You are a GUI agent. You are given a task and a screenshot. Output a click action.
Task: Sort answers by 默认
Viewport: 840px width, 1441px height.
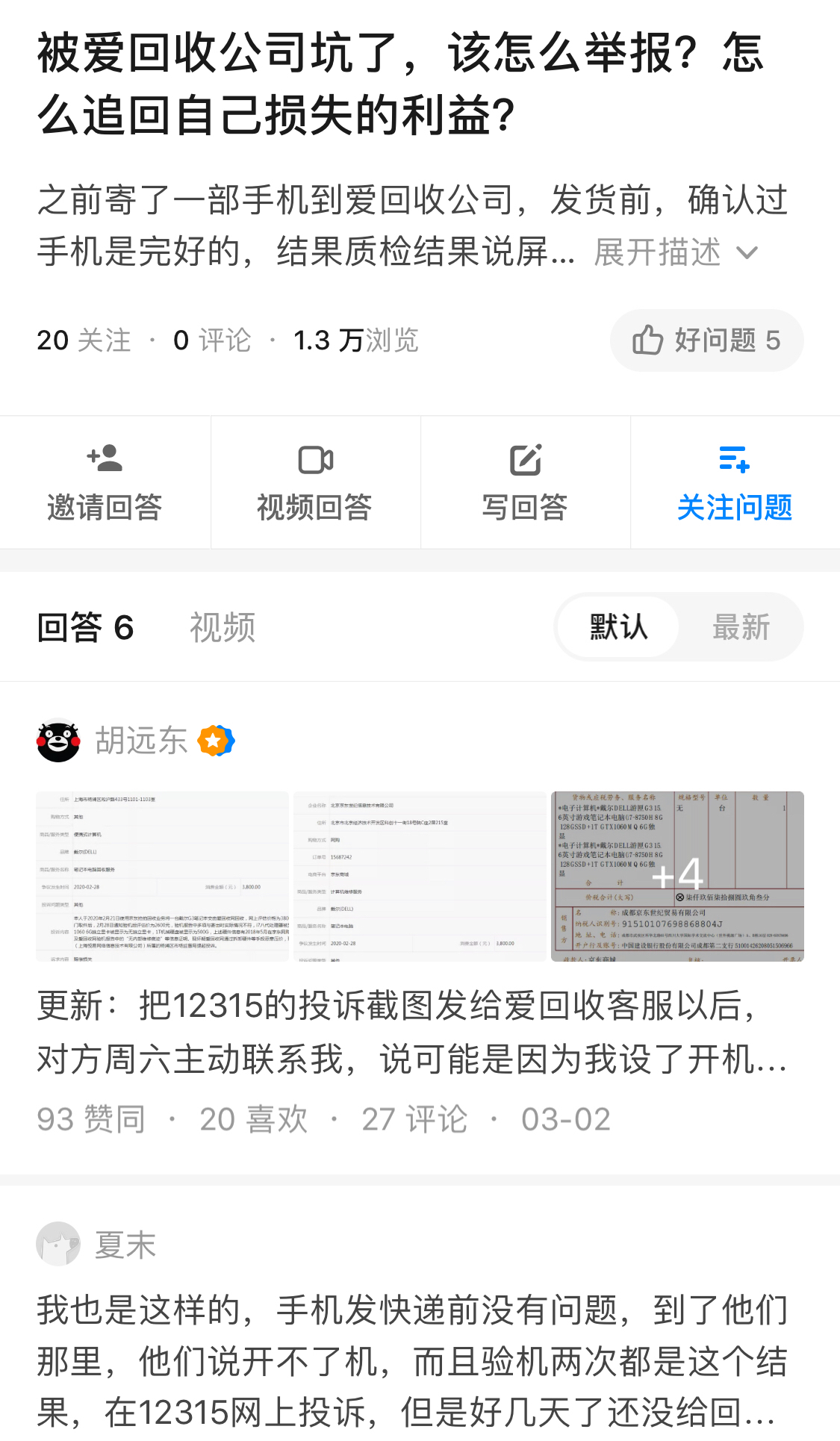tap(618, 627)
